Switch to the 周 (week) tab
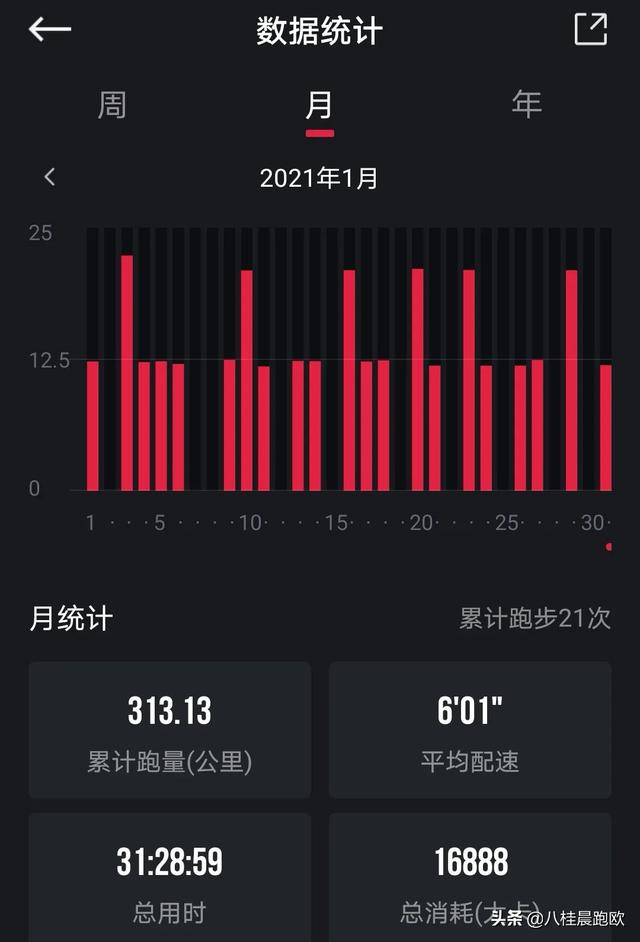The width and height of the screenshot is (640, 942). [112, 105]
